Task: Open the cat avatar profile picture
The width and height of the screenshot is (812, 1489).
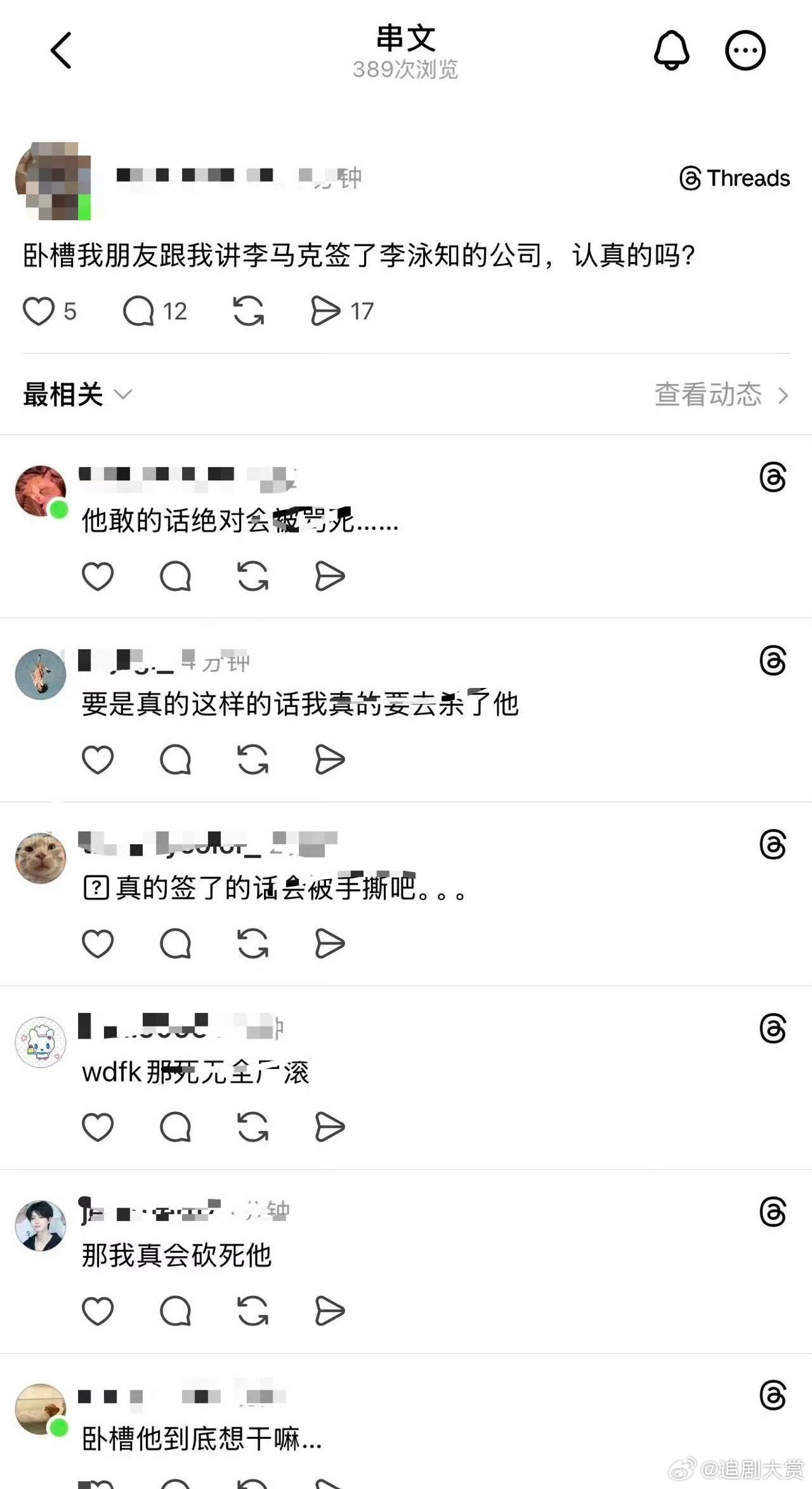Action: (39, 857)
